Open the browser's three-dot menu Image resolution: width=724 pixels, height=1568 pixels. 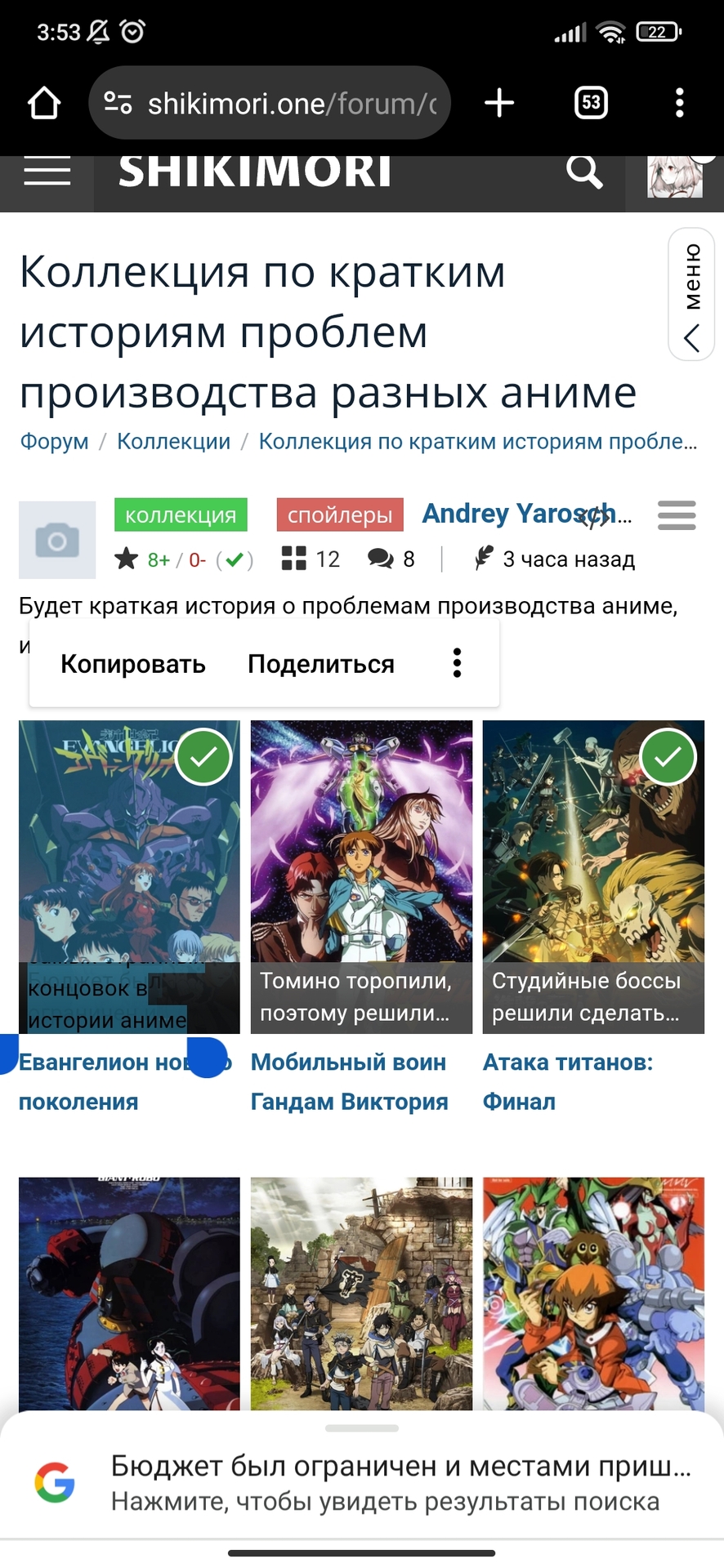pos(679,104)
